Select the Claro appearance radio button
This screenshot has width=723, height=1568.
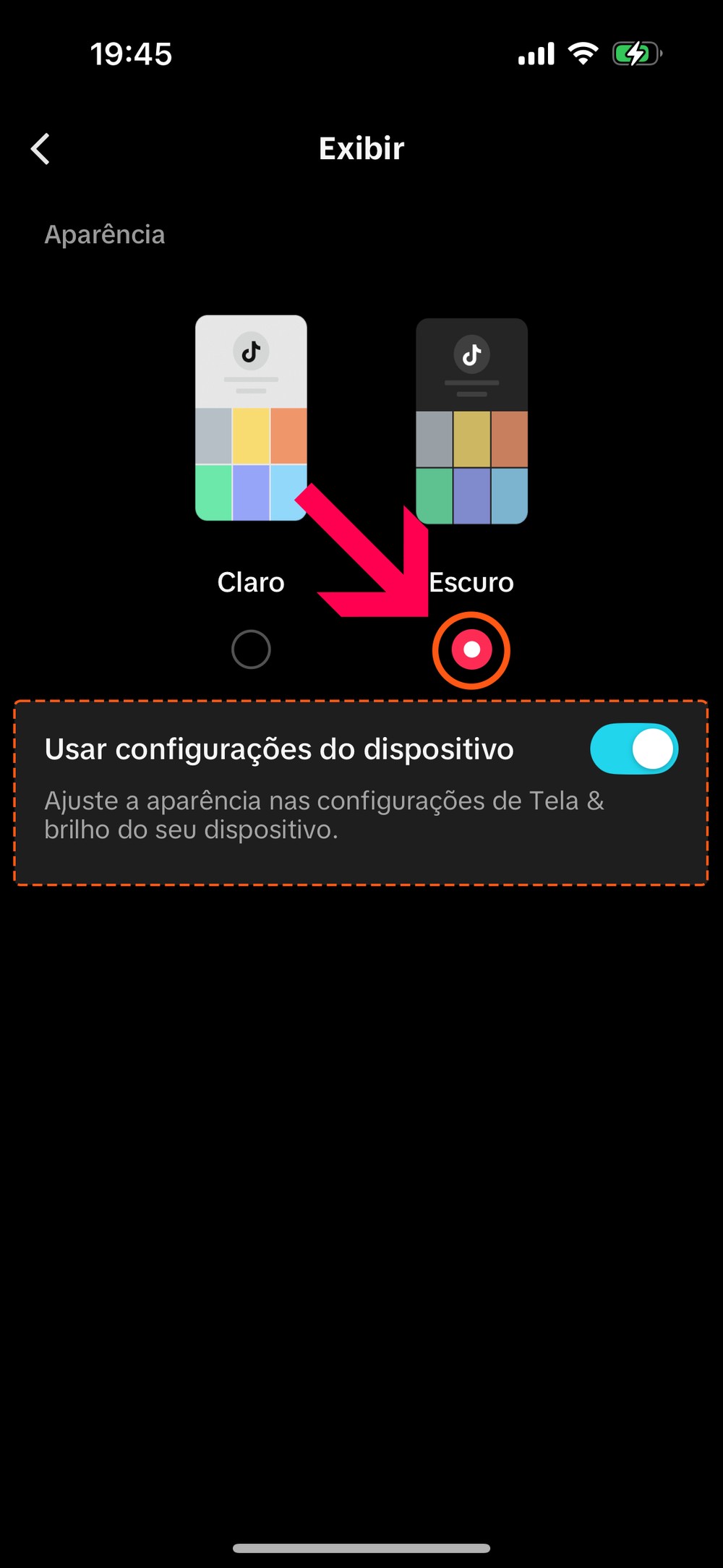point(251,649)
